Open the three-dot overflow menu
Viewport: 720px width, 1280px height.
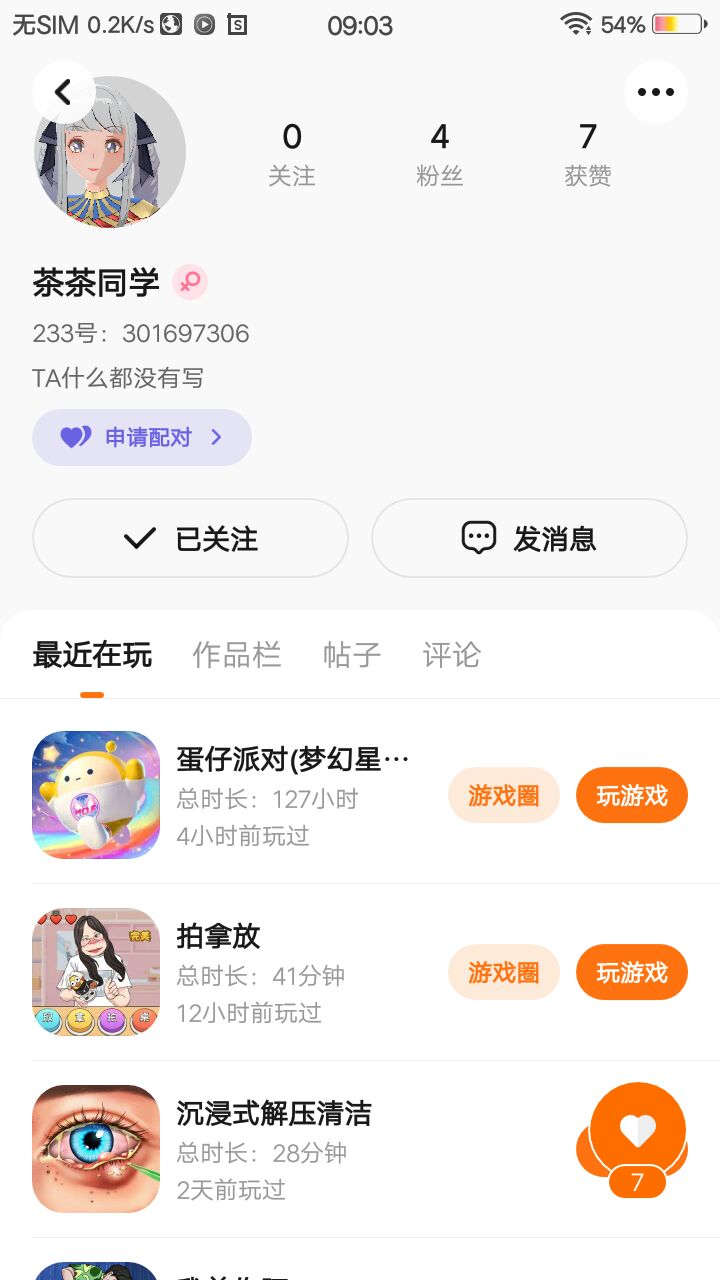(655, 92)
